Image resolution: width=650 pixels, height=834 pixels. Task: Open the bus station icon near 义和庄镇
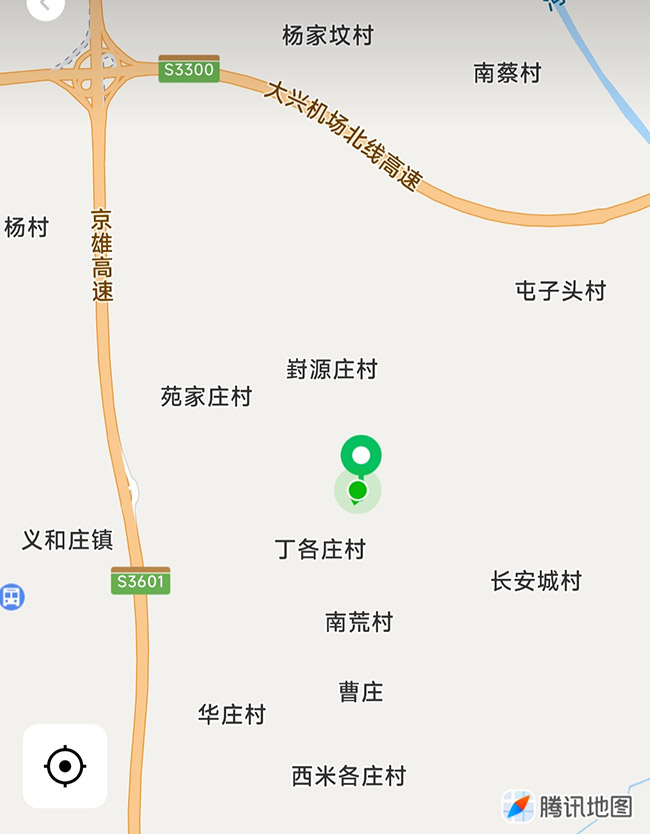11,597
